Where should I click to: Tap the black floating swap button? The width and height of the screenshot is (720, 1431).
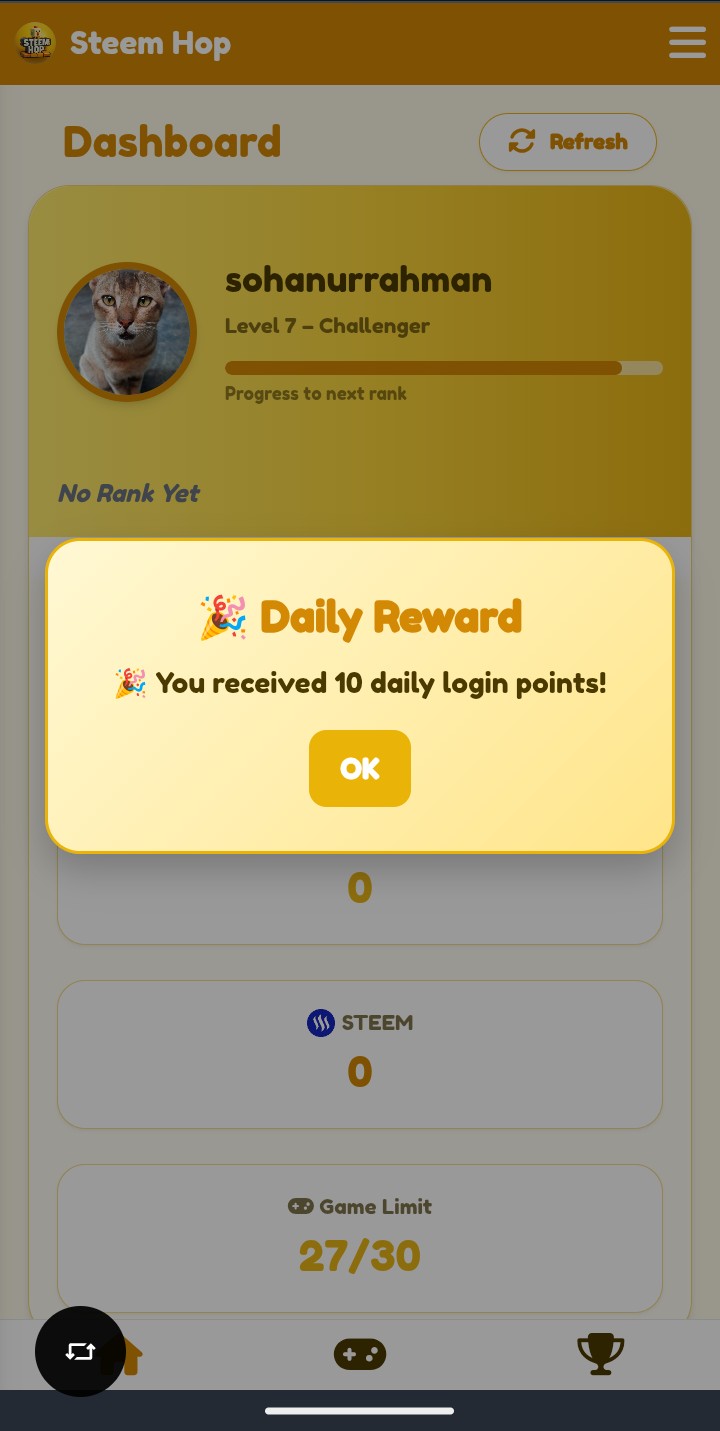tap(80, 1351)
